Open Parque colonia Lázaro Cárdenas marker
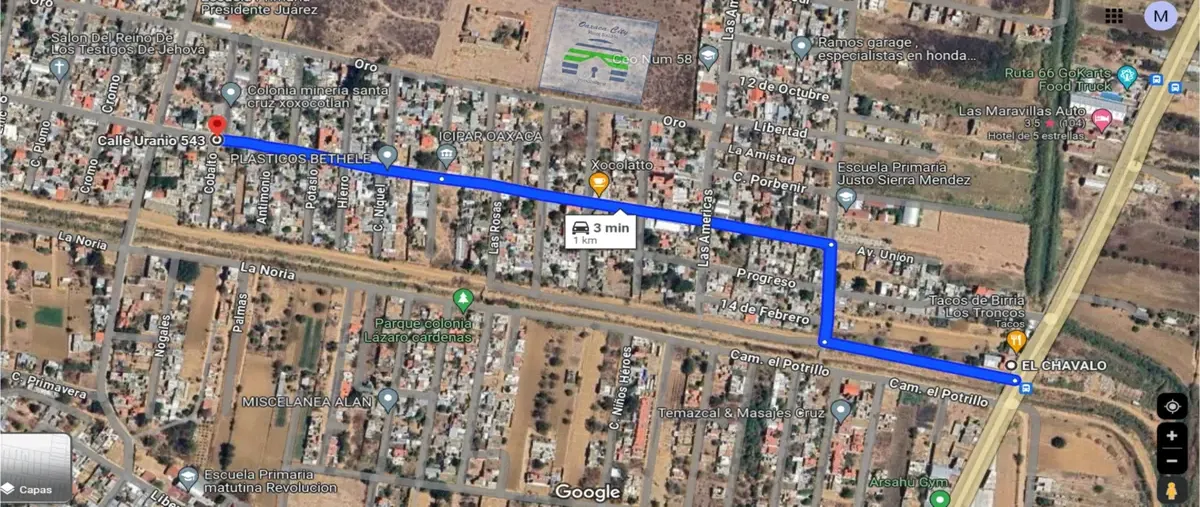The image size is (1200, 507). (462, 299)
